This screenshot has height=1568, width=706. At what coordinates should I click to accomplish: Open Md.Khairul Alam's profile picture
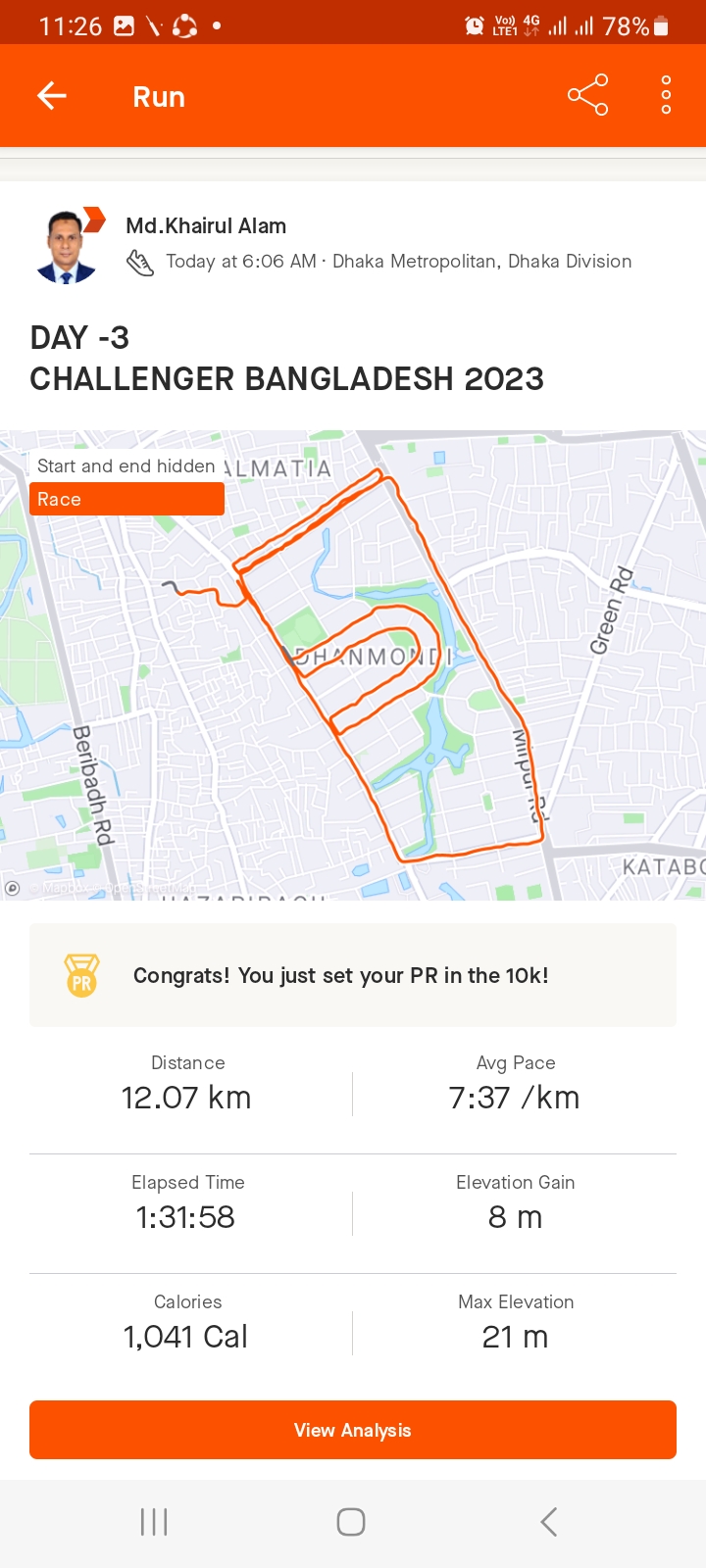click(x=69, y=245)
